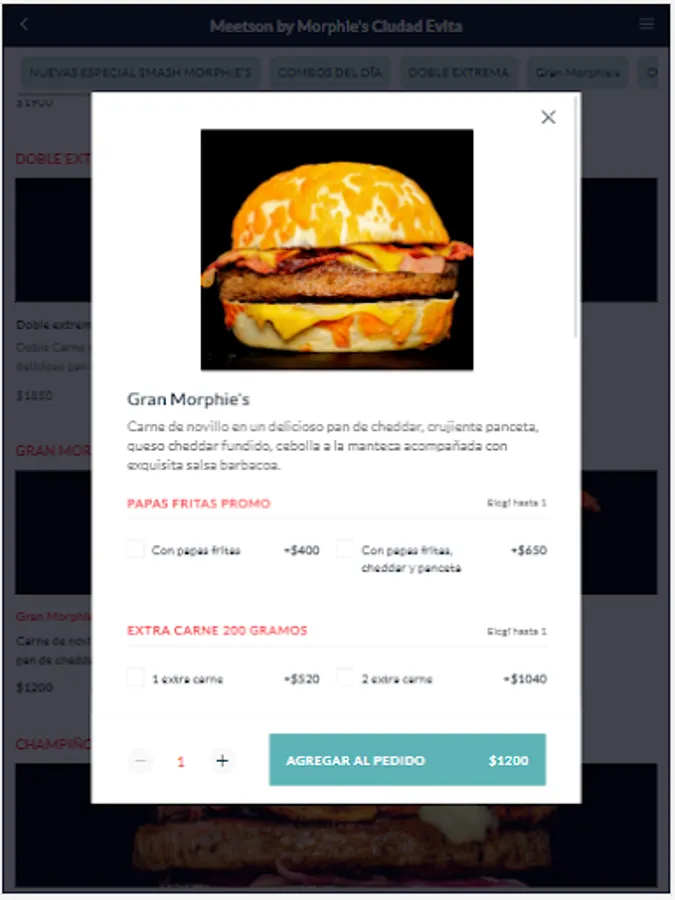Increase quantity with the plus button
The width and height of the screenshot is (675, 900).
[222, 761]
